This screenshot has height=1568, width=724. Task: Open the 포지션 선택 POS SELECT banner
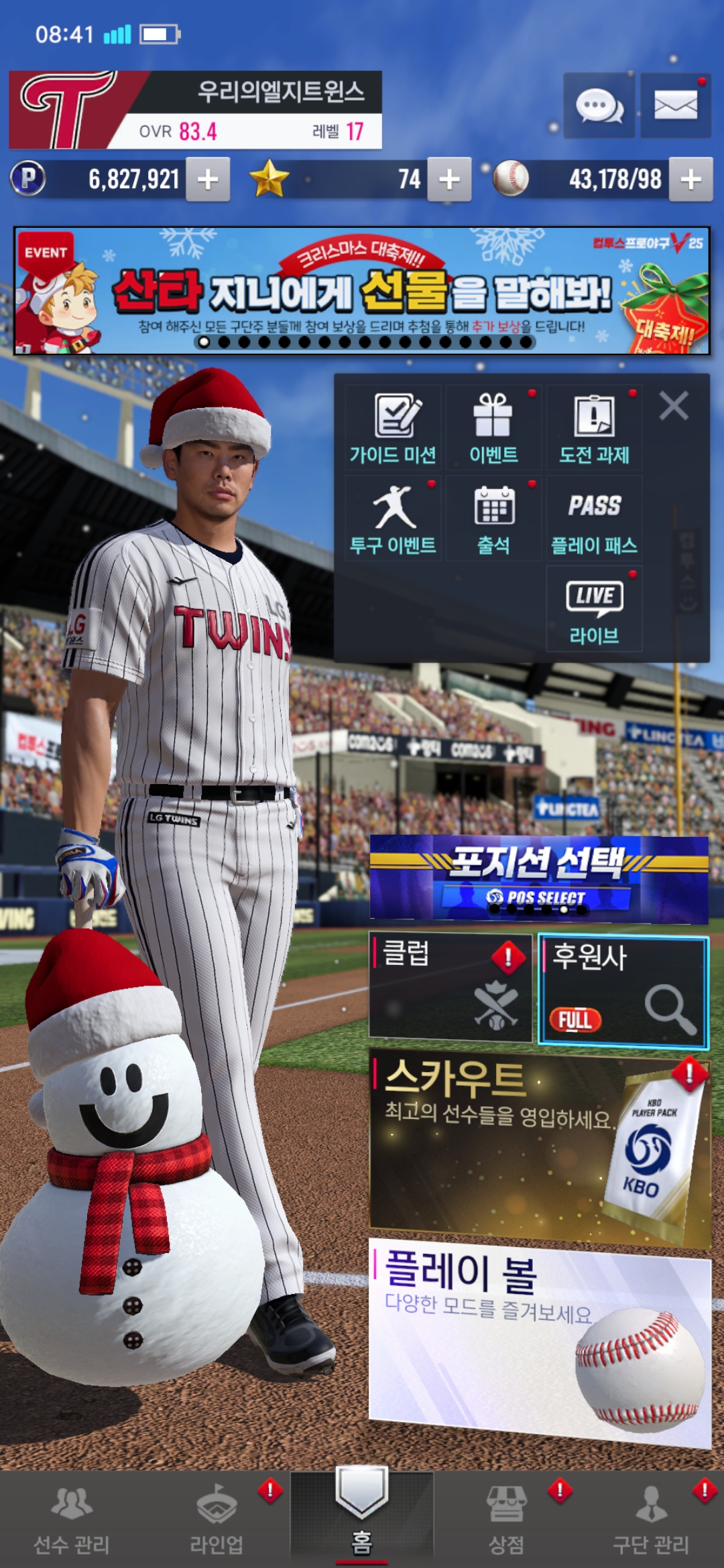click(539, 878)
